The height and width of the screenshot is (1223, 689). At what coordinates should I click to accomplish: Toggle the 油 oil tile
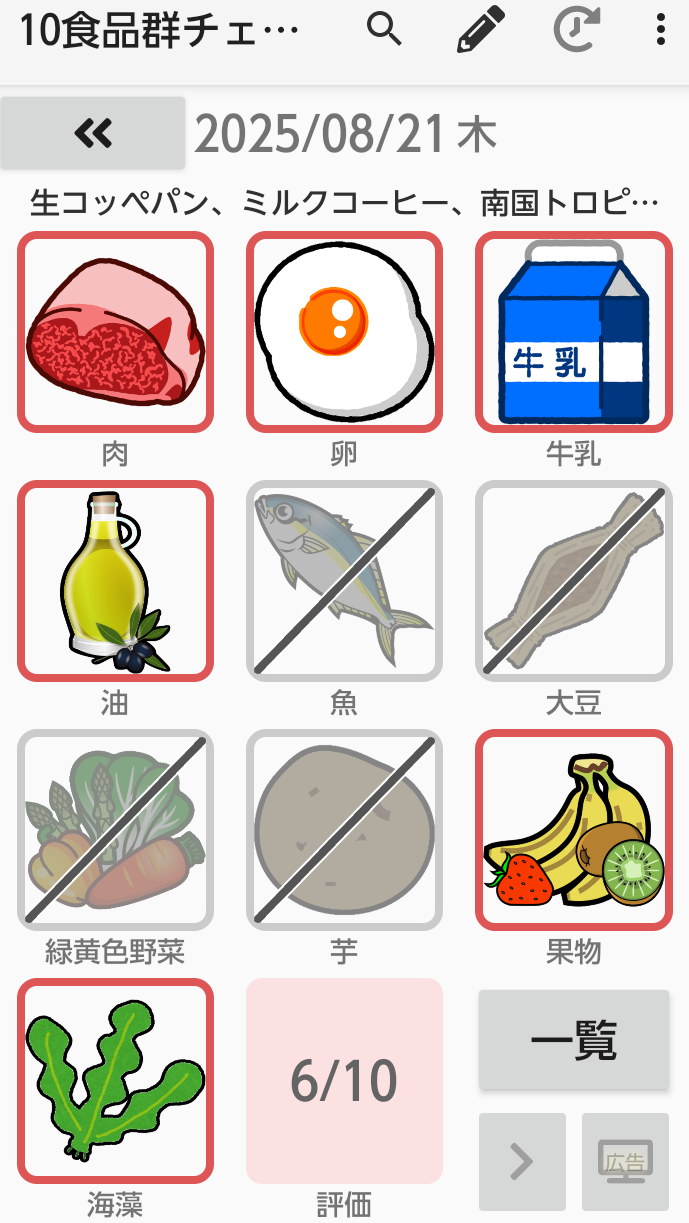[x=115, y=581]
